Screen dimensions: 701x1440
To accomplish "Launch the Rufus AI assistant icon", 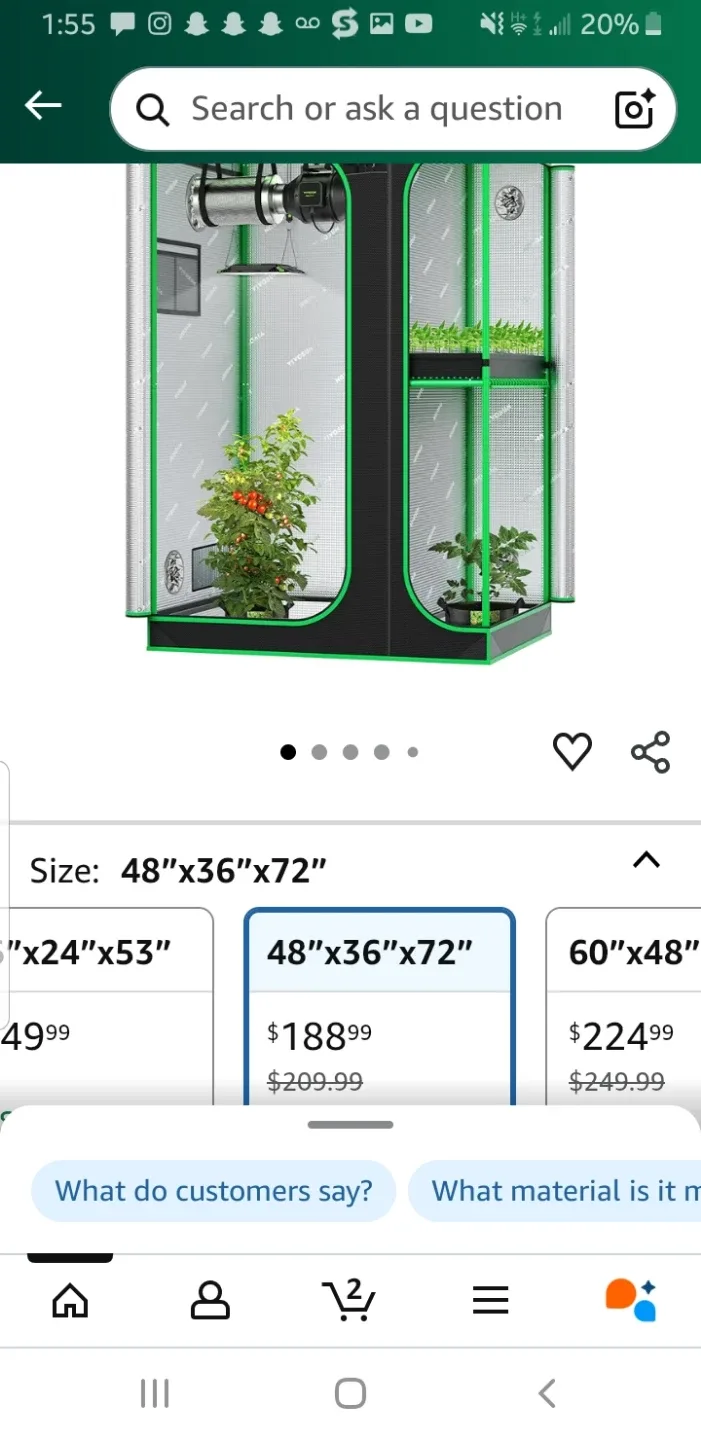I will [631, 1300].
